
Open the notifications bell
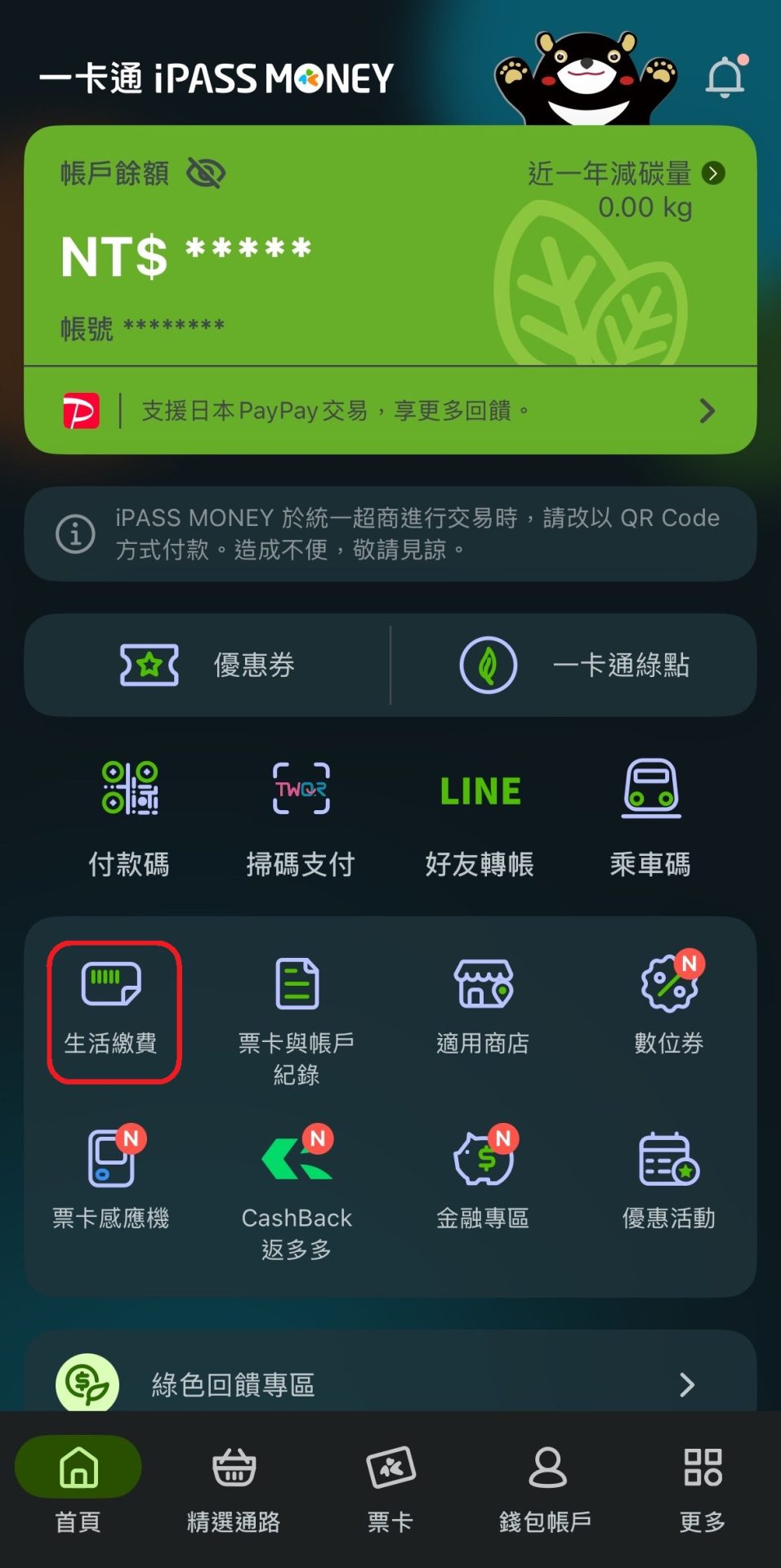725,78
